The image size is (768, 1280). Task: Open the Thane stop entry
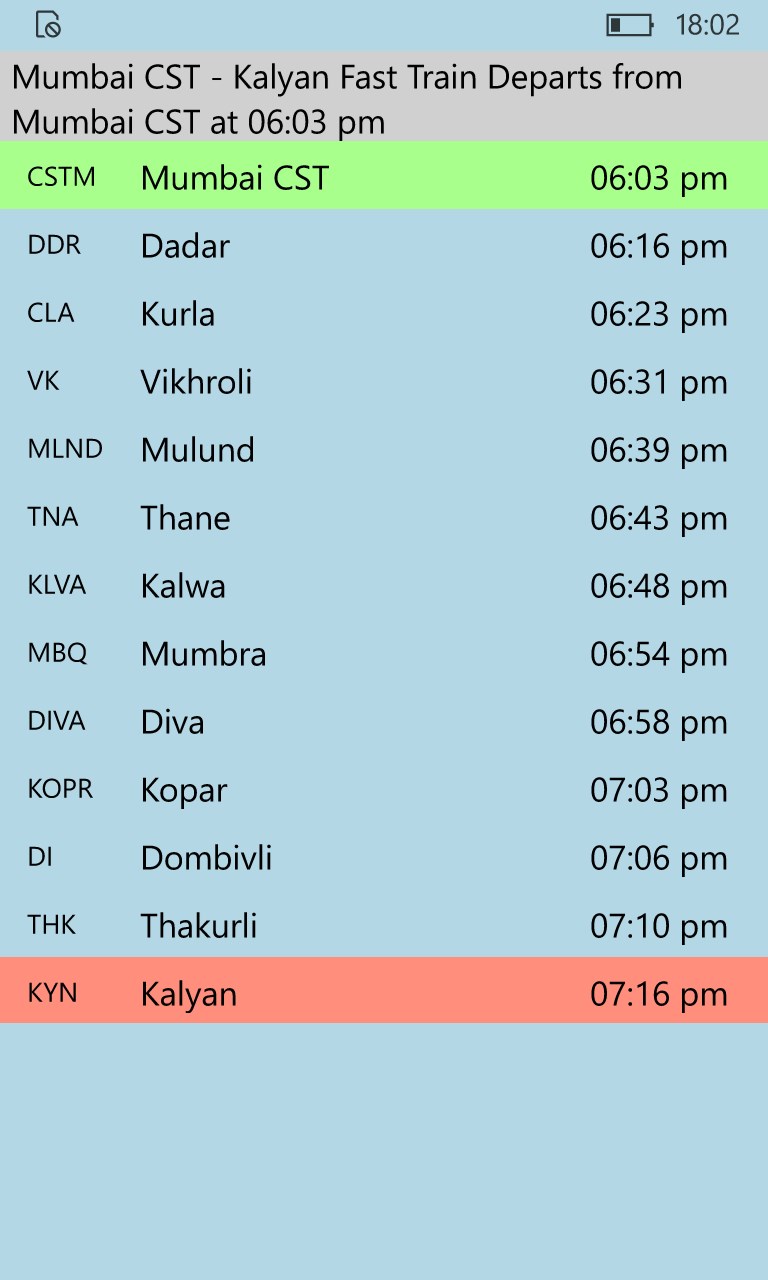coord(384,518)
